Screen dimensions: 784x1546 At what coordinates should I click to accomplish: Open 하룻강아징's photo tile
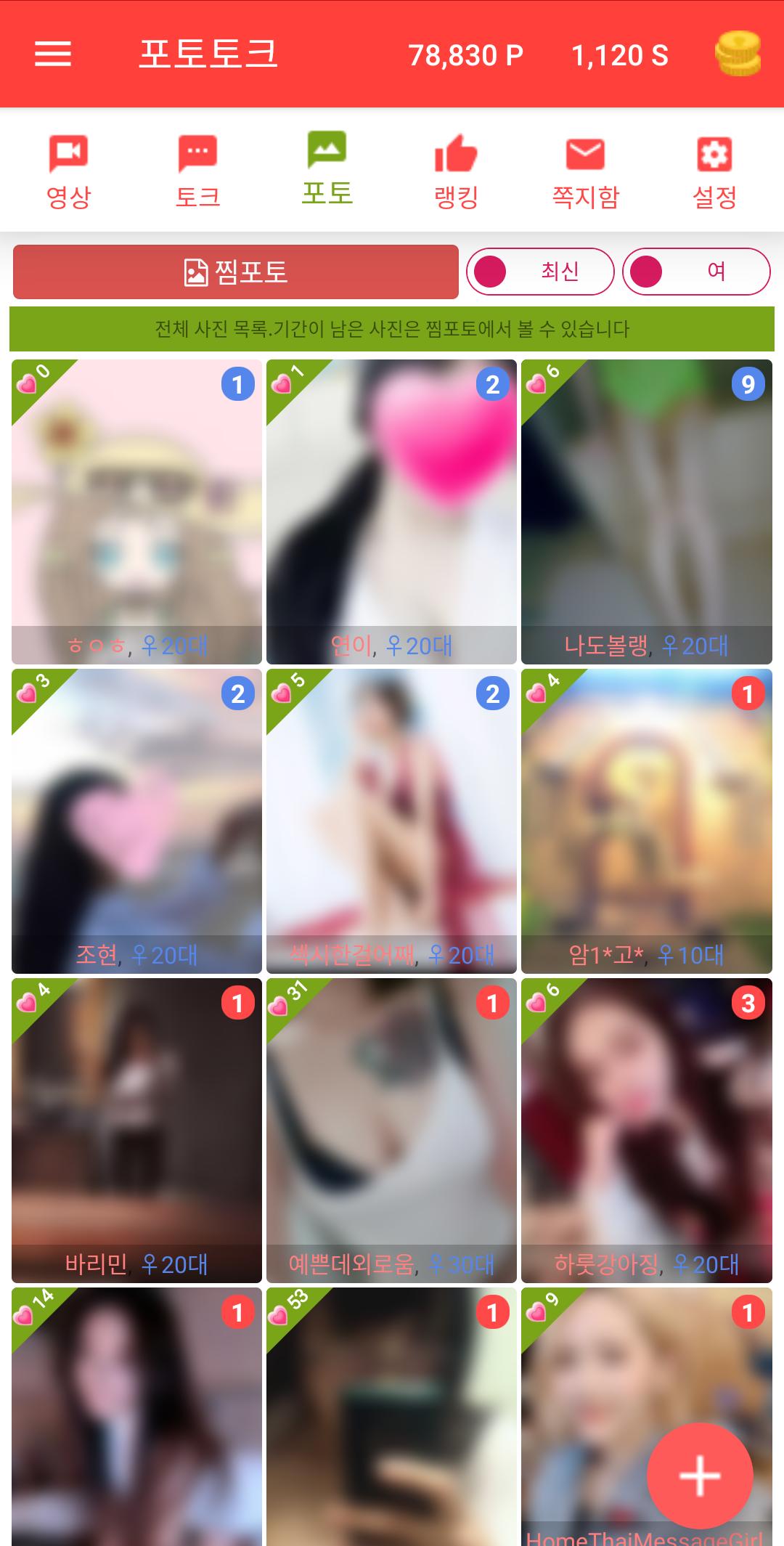(647, 1131)
